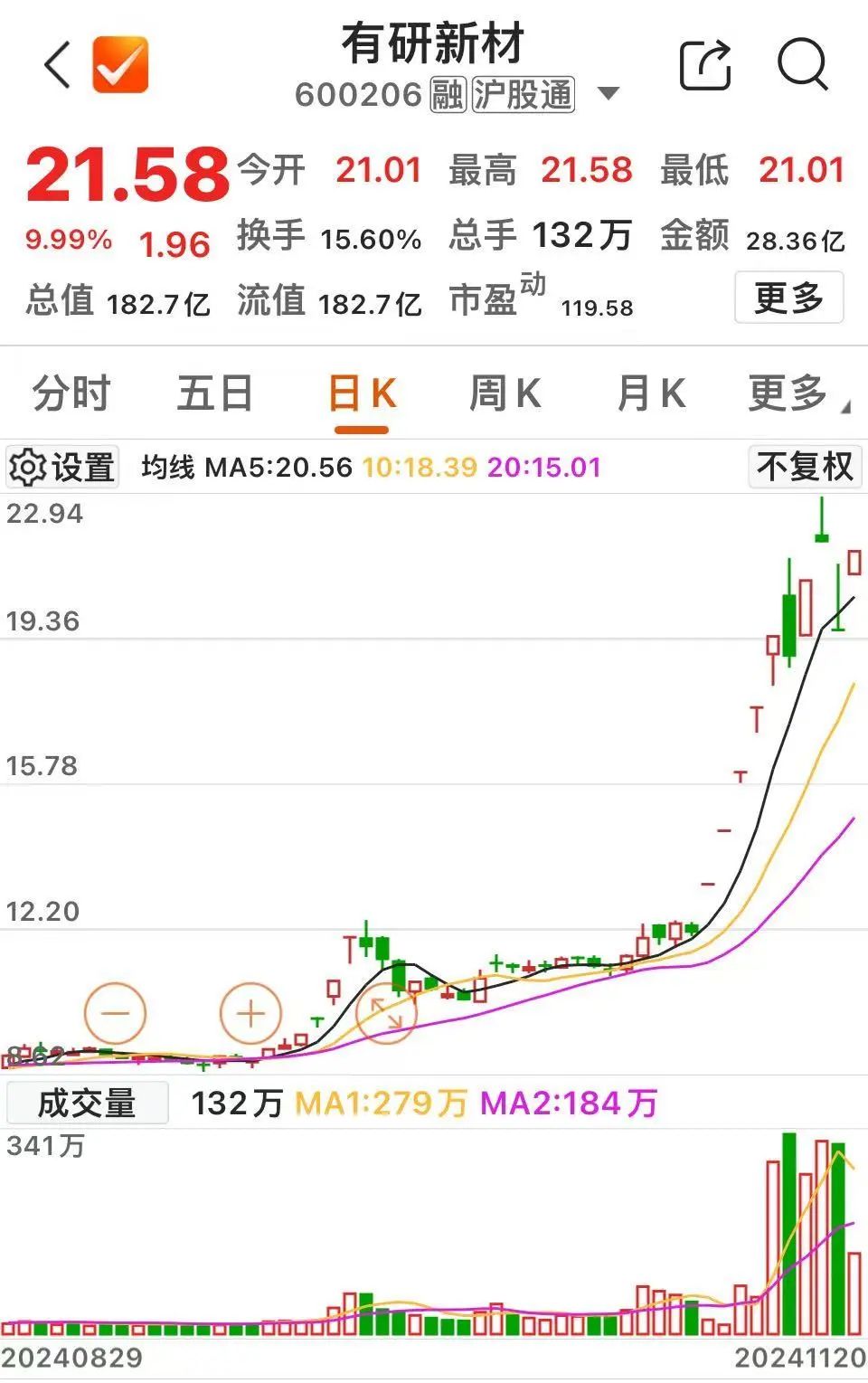Viewport: 868px width, 1383px height.
Task: Switch to the 五日 tab
Action: [x=215, y=393]
